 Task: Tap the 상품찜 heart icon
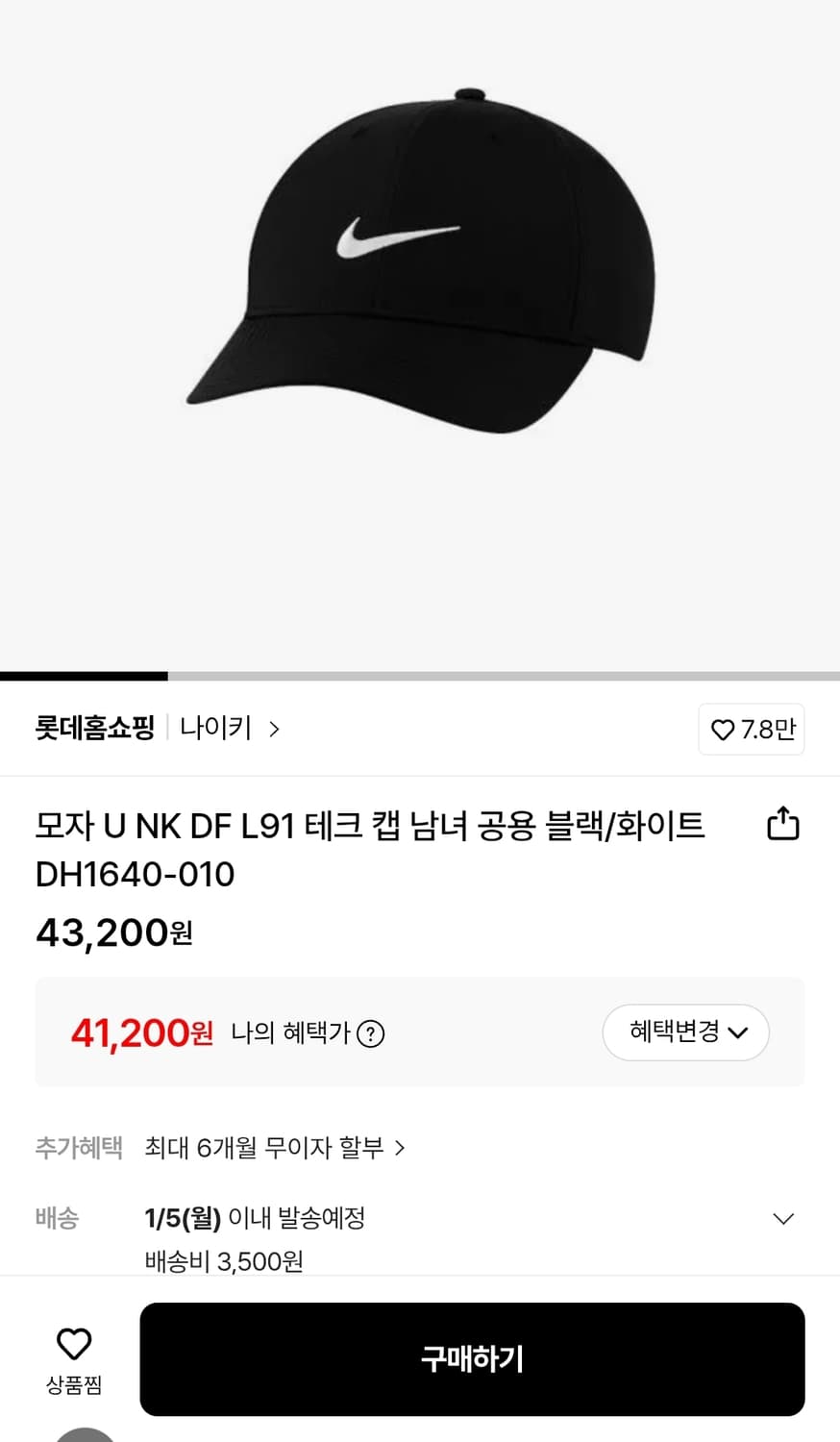[73, 1343]
